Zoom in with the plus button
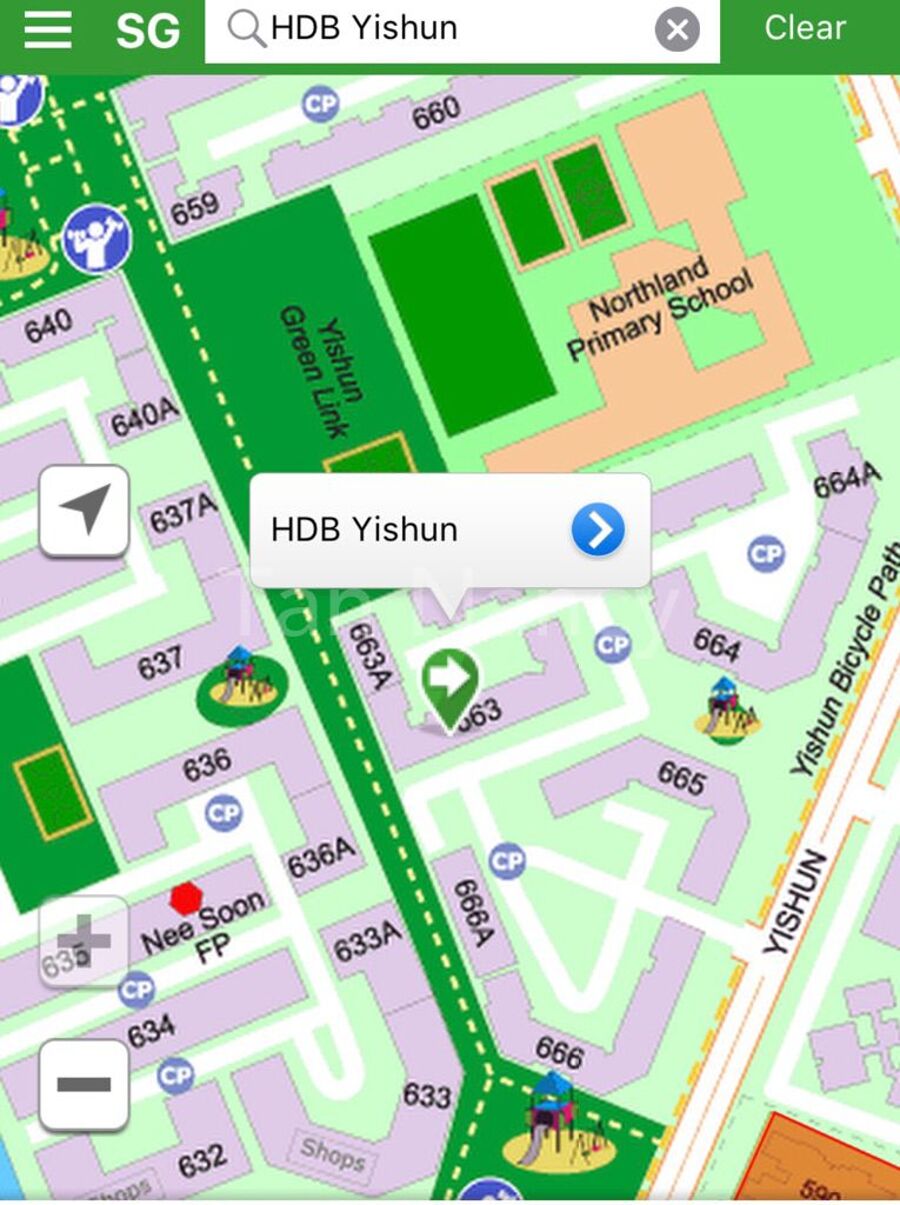The image size is (900, 1205). coord(84,941)
